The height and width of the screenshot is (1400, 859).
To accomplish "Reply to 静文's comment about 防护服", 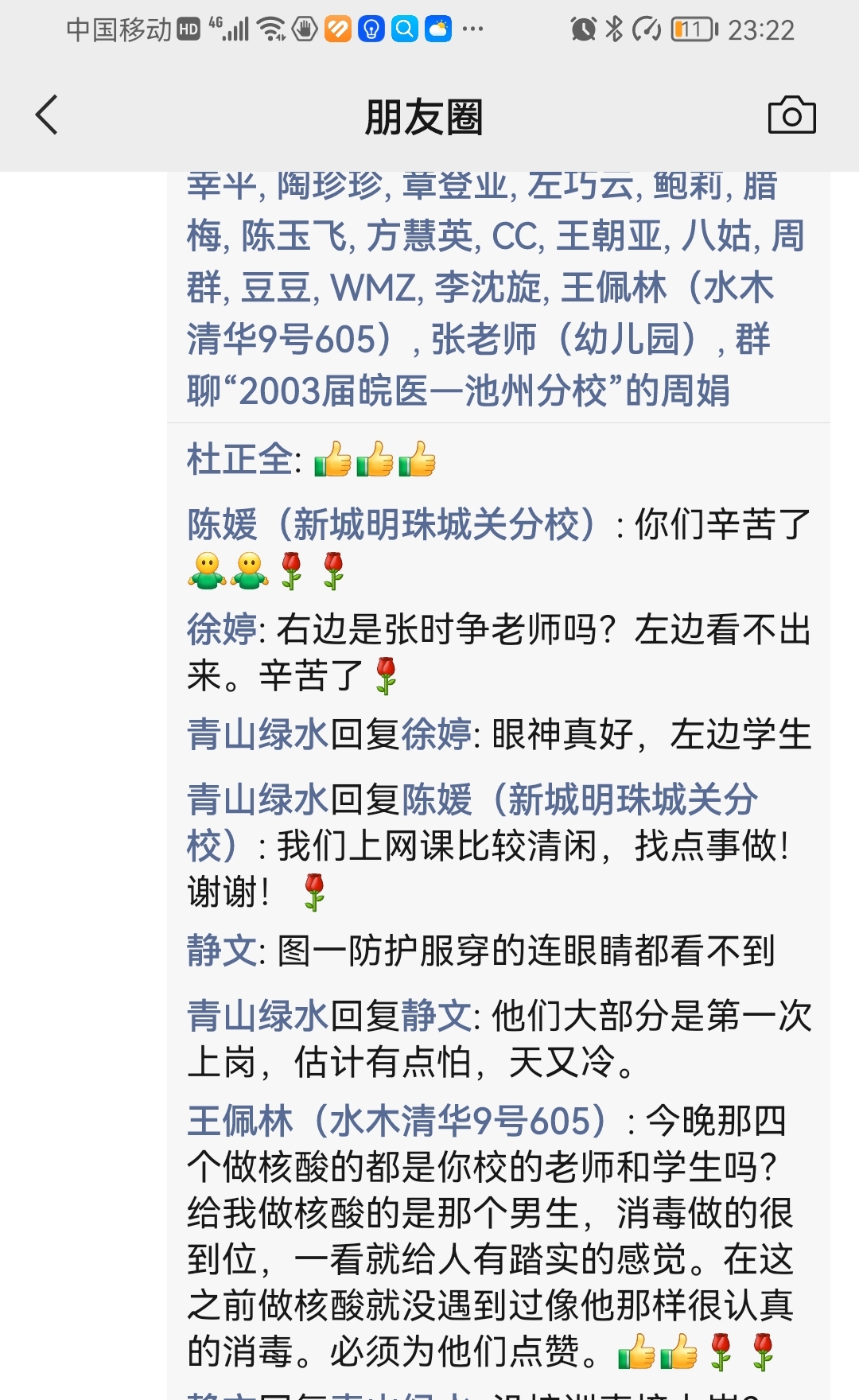I will [525, 951].
